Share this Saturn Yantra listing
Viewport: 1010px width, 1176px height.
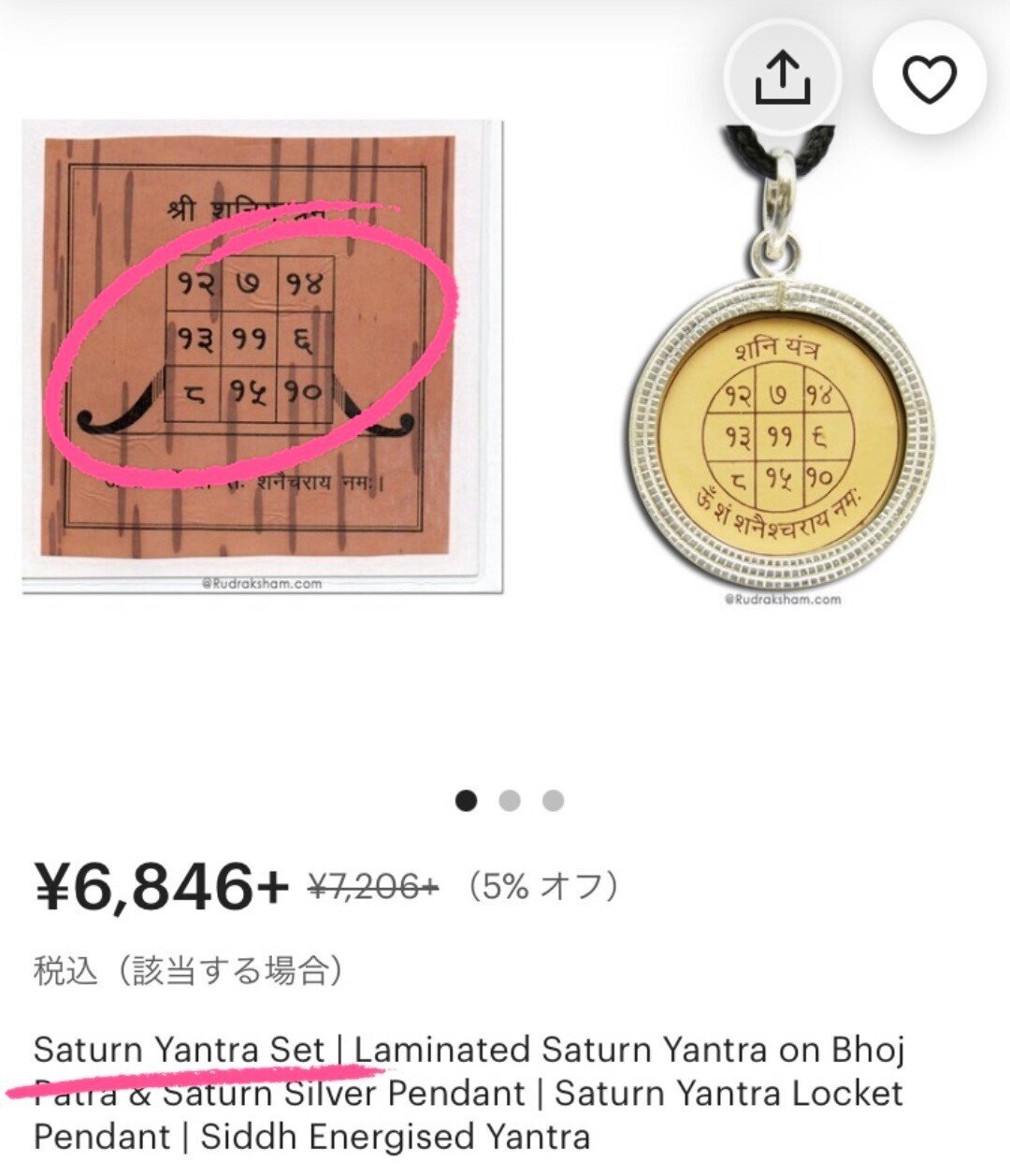(782, 78)
